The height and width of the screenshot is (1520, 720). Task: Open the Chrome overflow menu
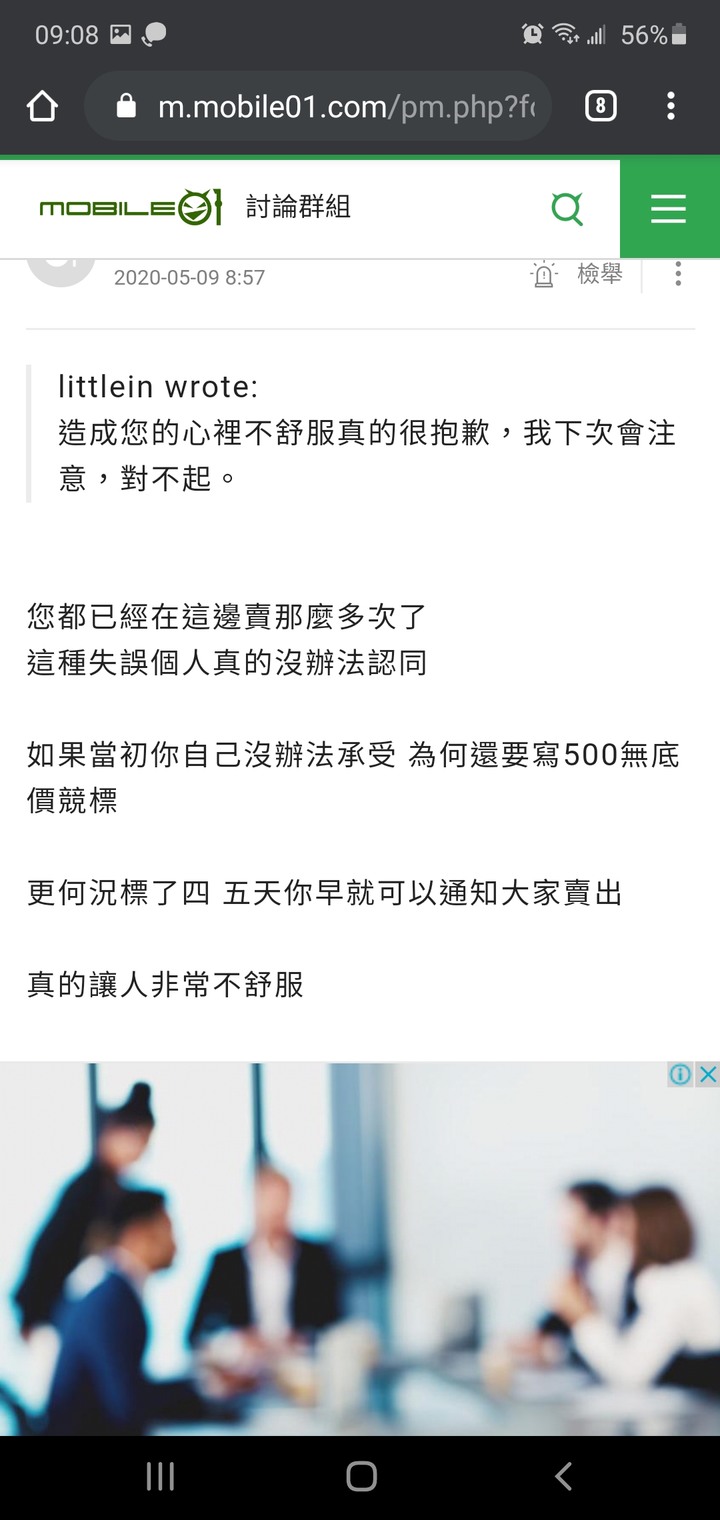(x=671, y=106)
